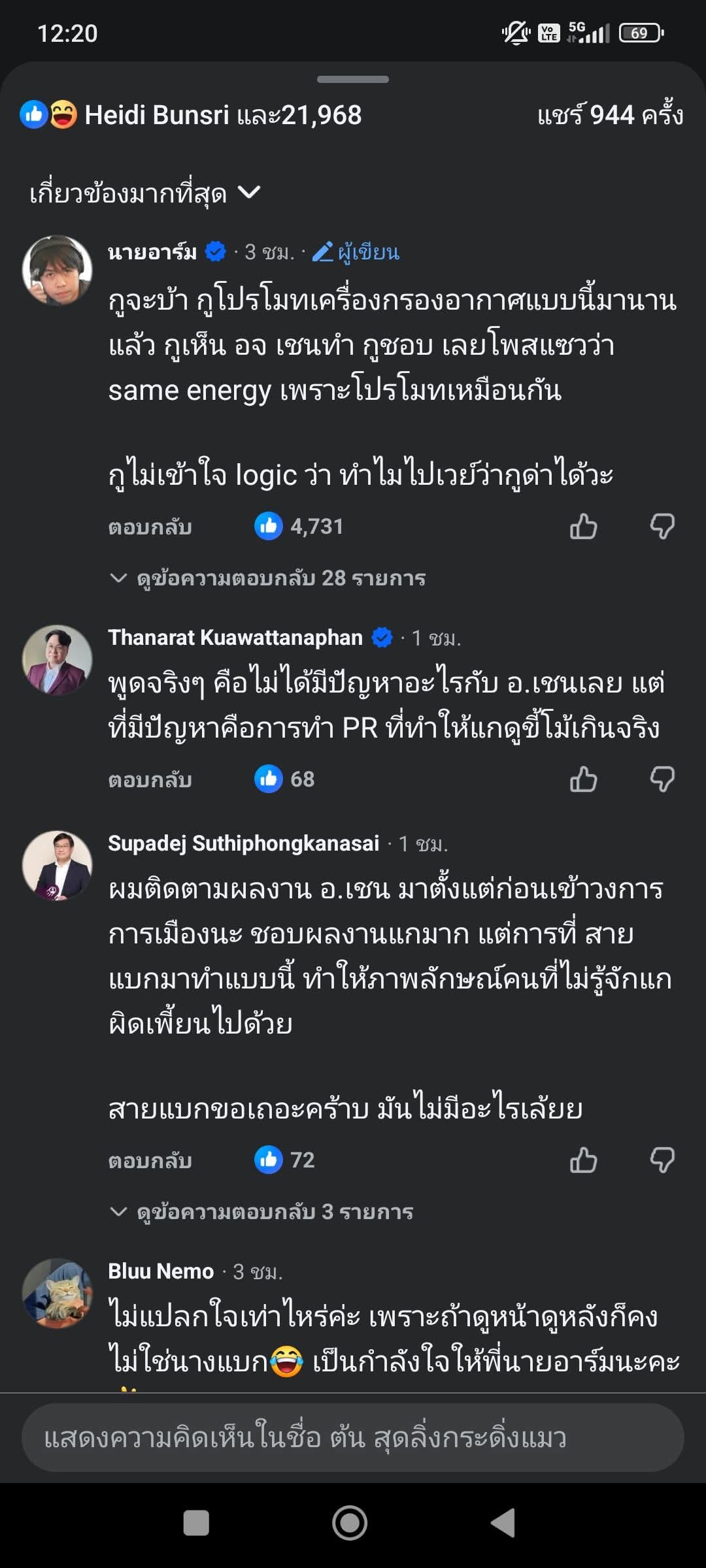Go back with the system back button
The height and width of the screenshot is (1568, 706).
pos(503,1523)
